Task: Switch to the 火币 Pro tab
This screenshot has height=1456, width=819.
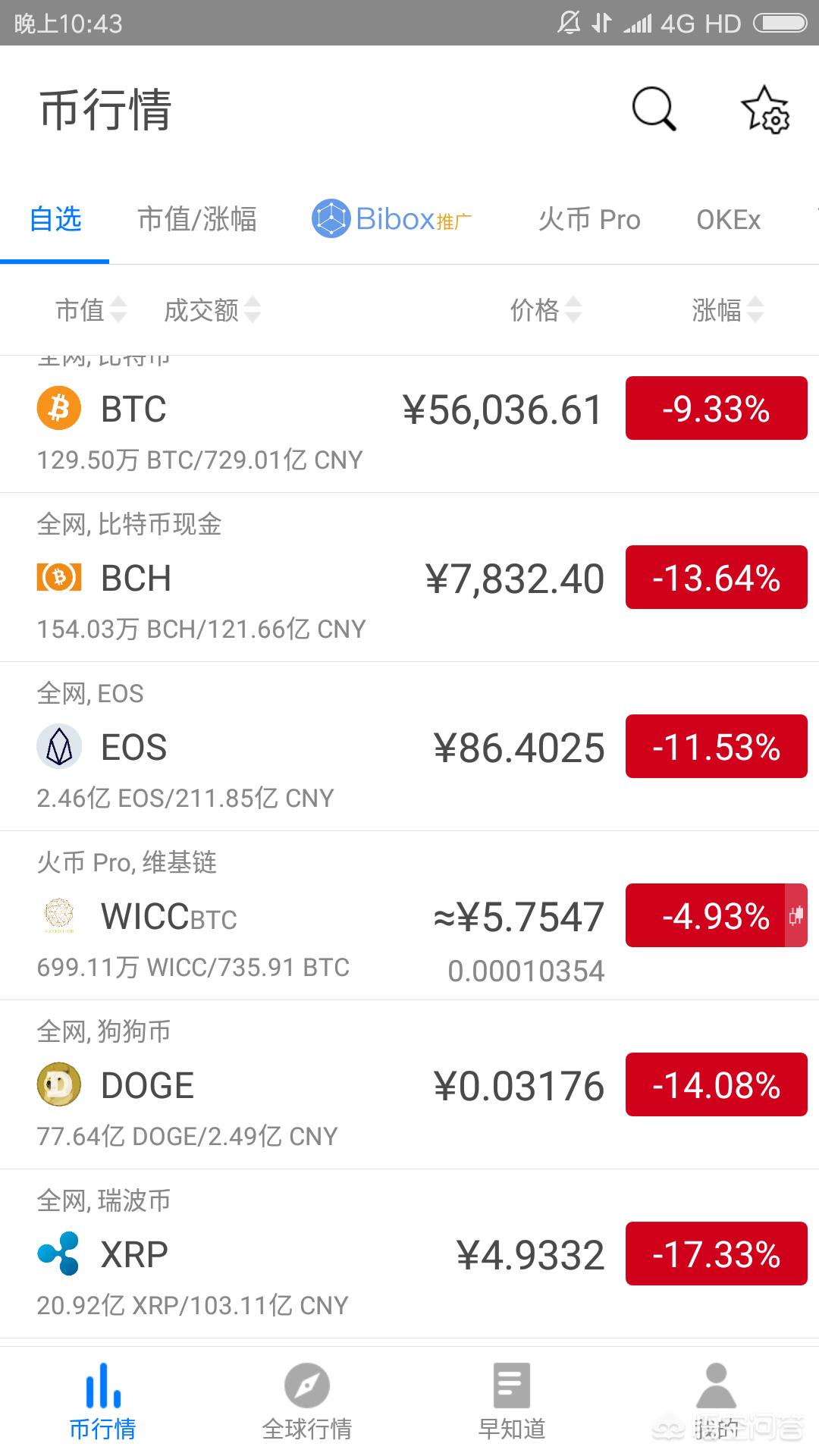Action: pos(589,220)
